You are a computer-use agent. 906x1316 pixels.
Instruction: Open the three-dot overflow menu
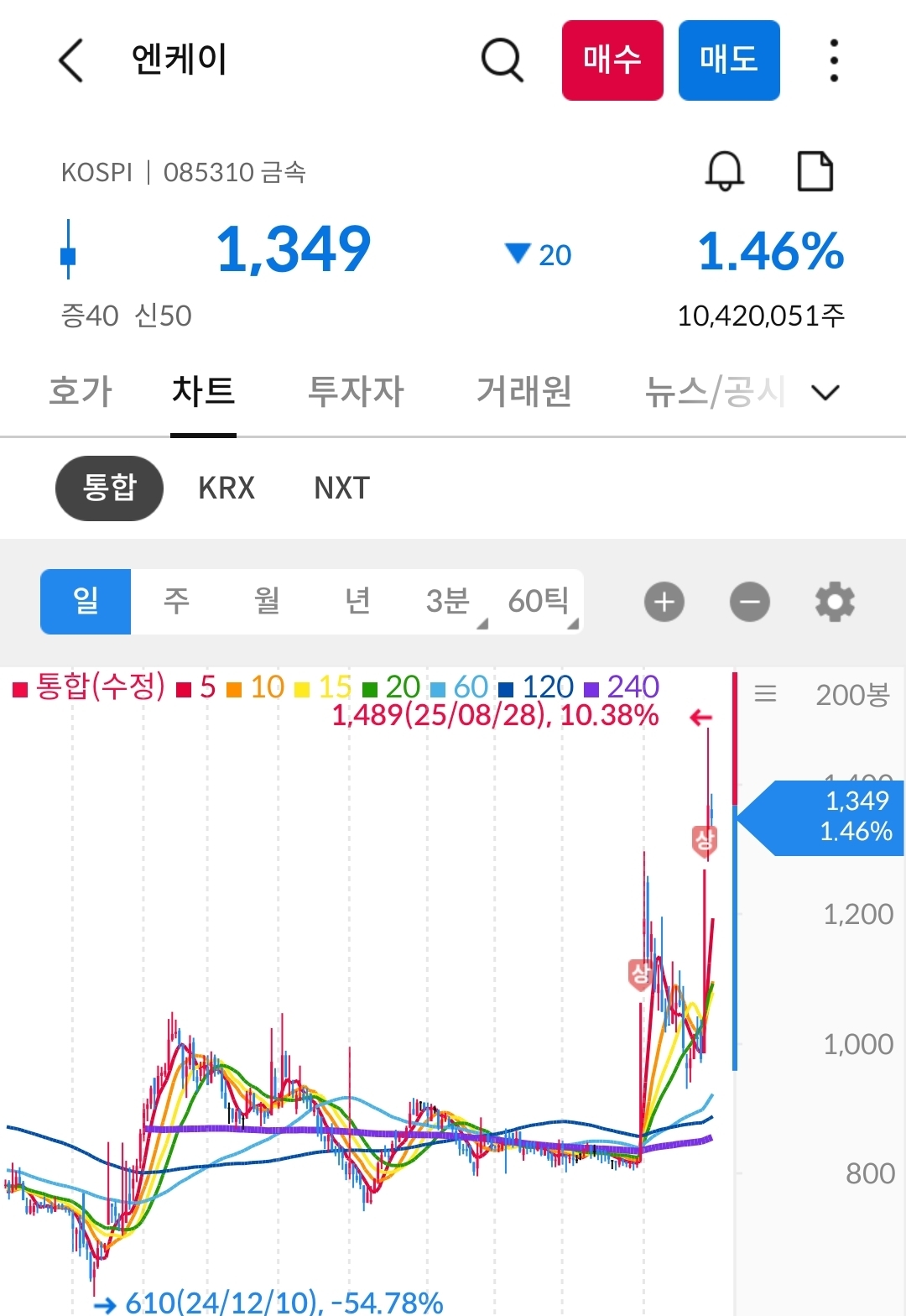832,60
